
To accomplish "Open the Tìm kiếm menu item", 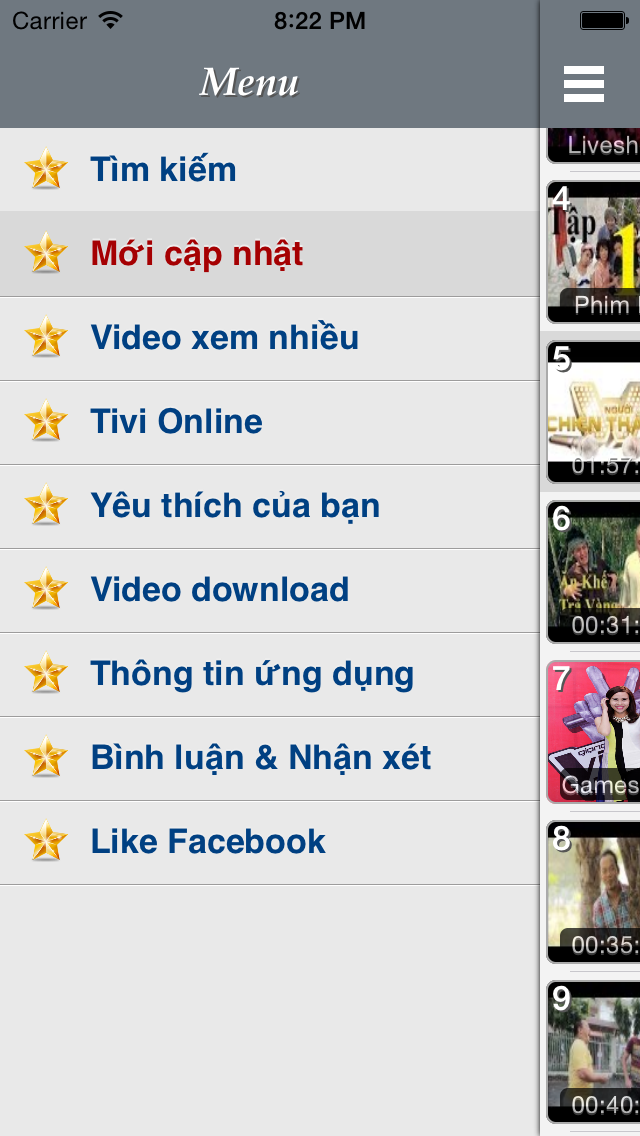I will (270, 170).
